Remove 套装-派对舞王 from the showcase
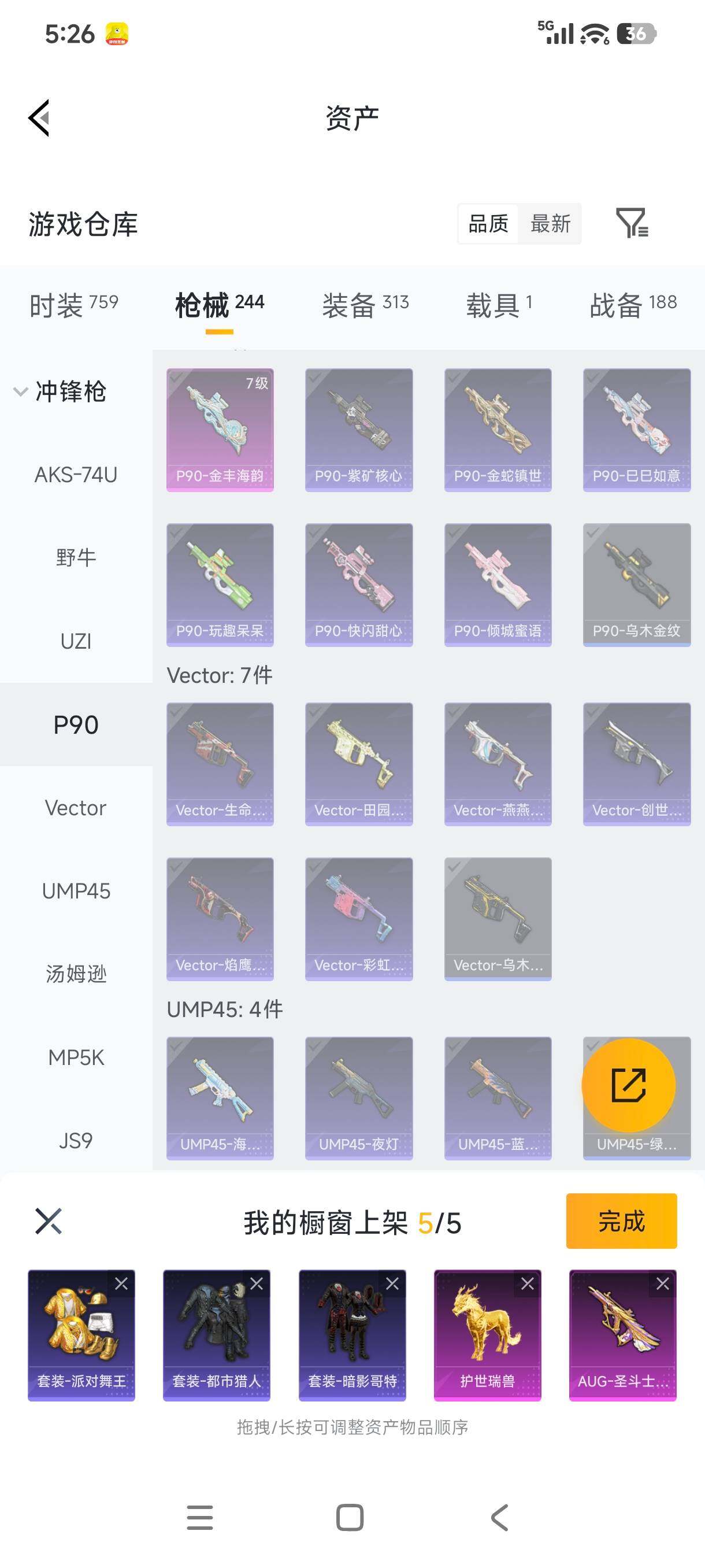Image resolution: width=705 pixels, height=1568 pixels. coord(121,1284)
